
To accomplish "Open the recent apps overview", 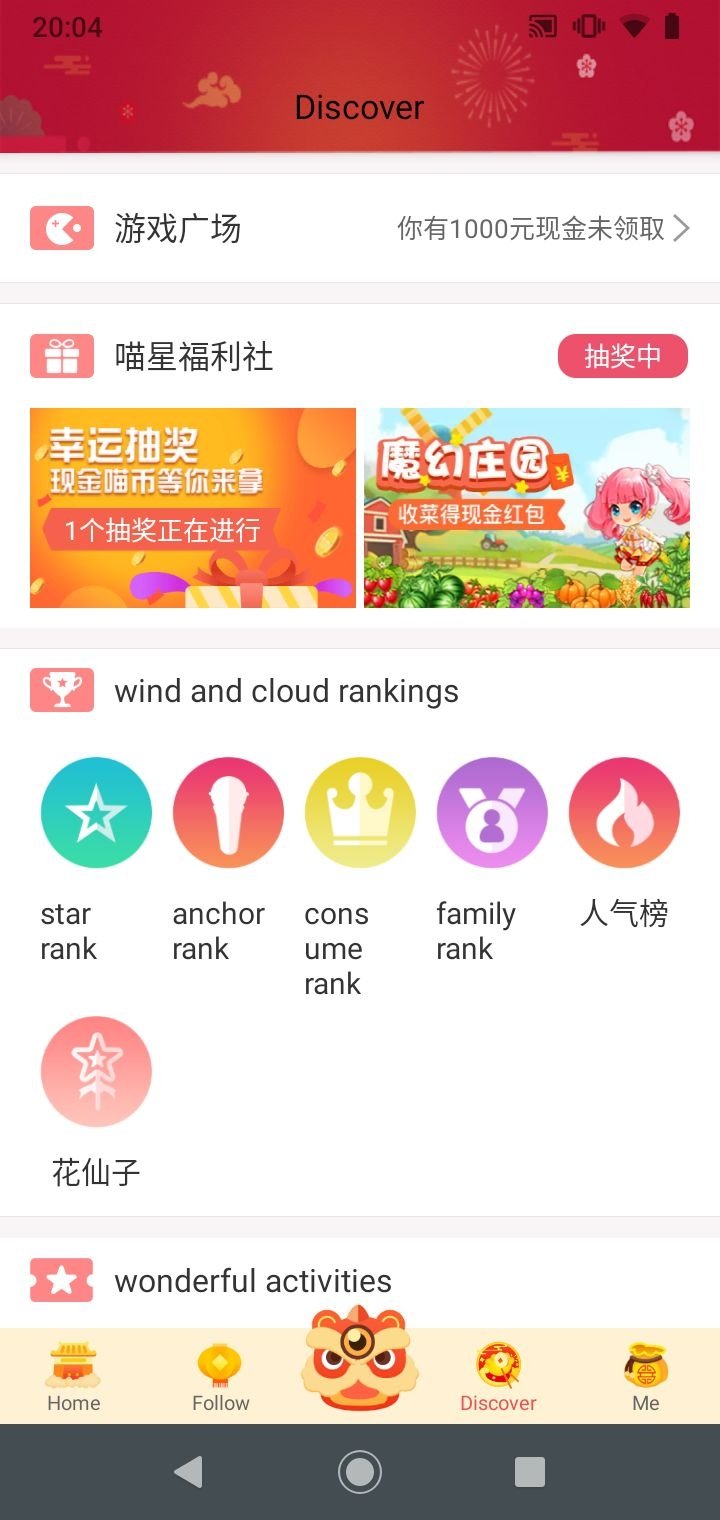I will [x=529, y=1472].
